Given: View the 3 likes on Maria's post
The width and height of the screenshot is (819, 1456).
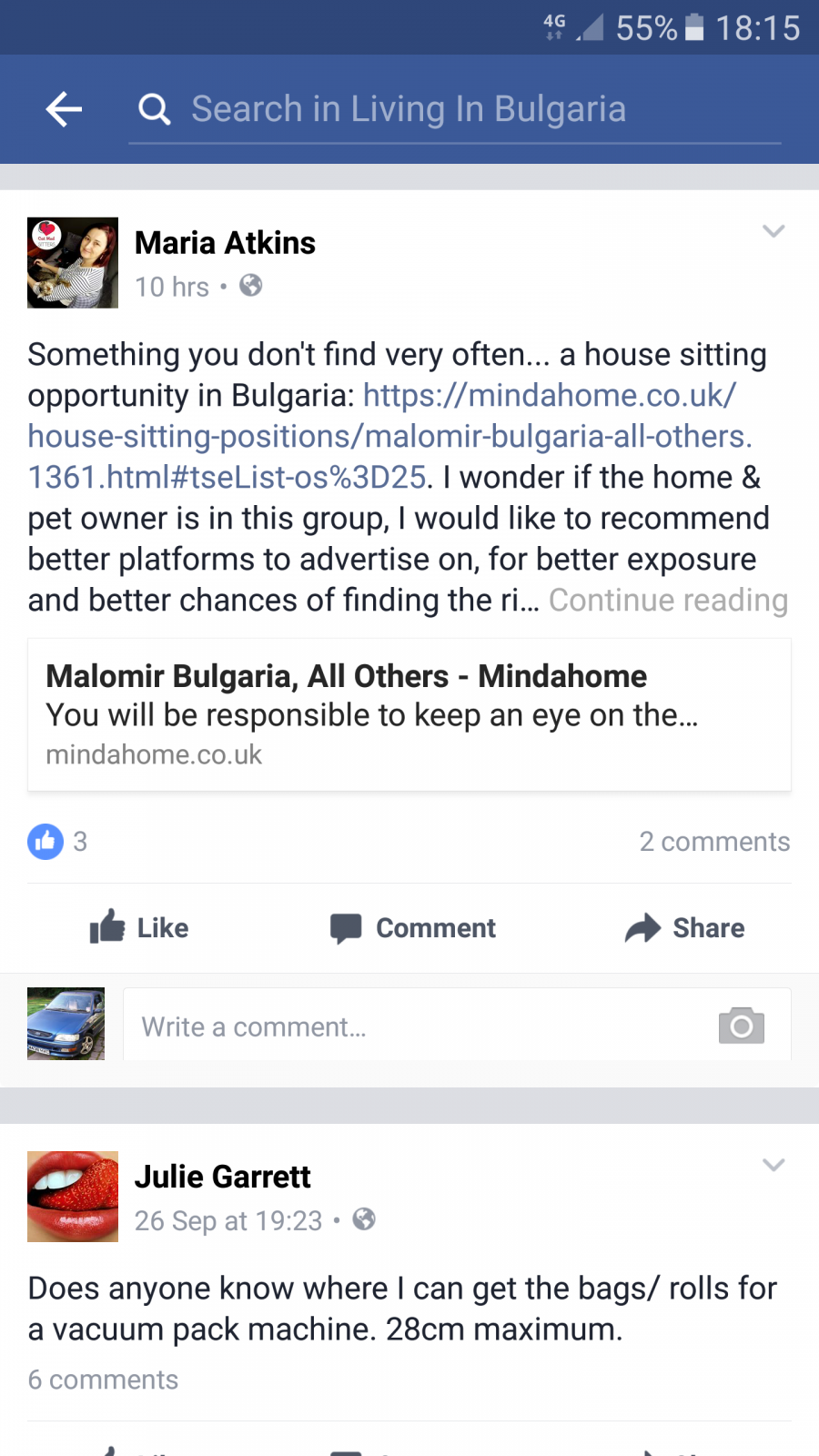Looking at the screenshot, I should pos(57,842).
